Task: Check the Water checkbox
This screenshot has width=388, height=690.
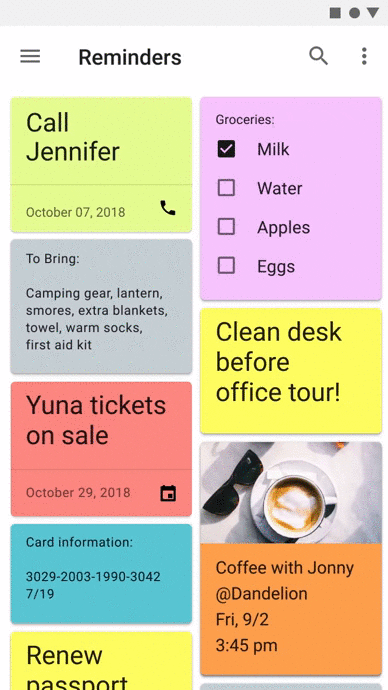Action: click(226, 188)
